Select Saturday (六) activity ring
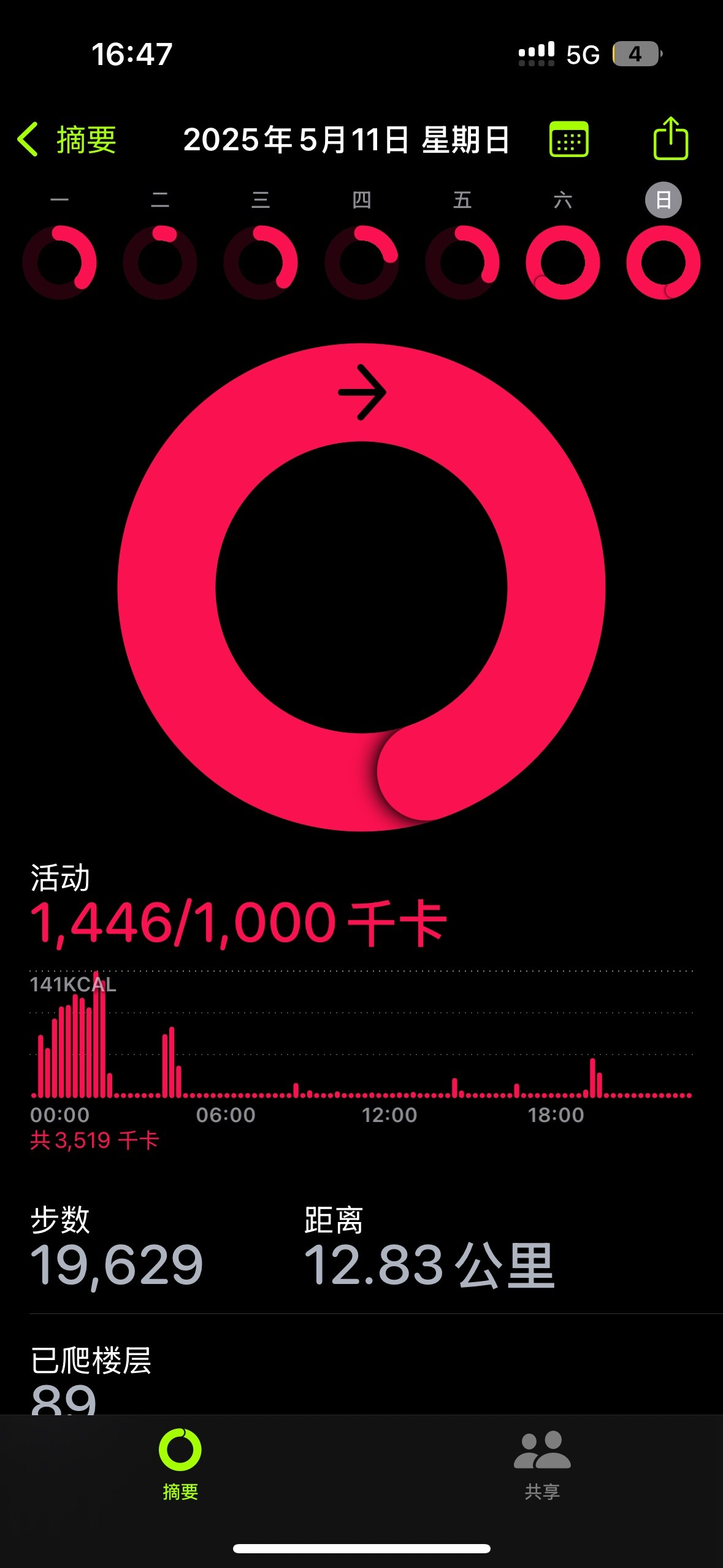723x1568 pixels. pyautogui.click(x=563, y=262)
